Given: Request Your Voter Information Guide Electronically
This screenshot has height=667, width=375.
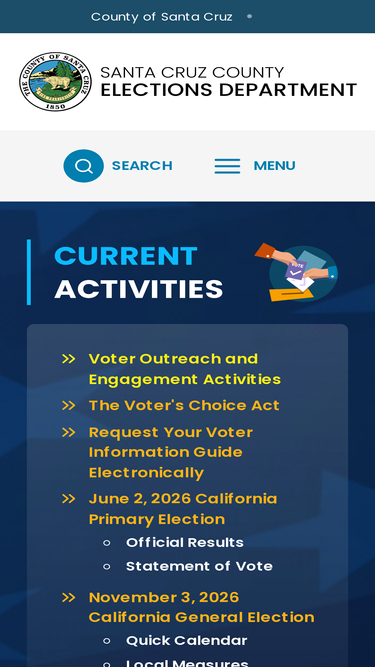Looking at the screenshot, I should (x=170, y=452).
